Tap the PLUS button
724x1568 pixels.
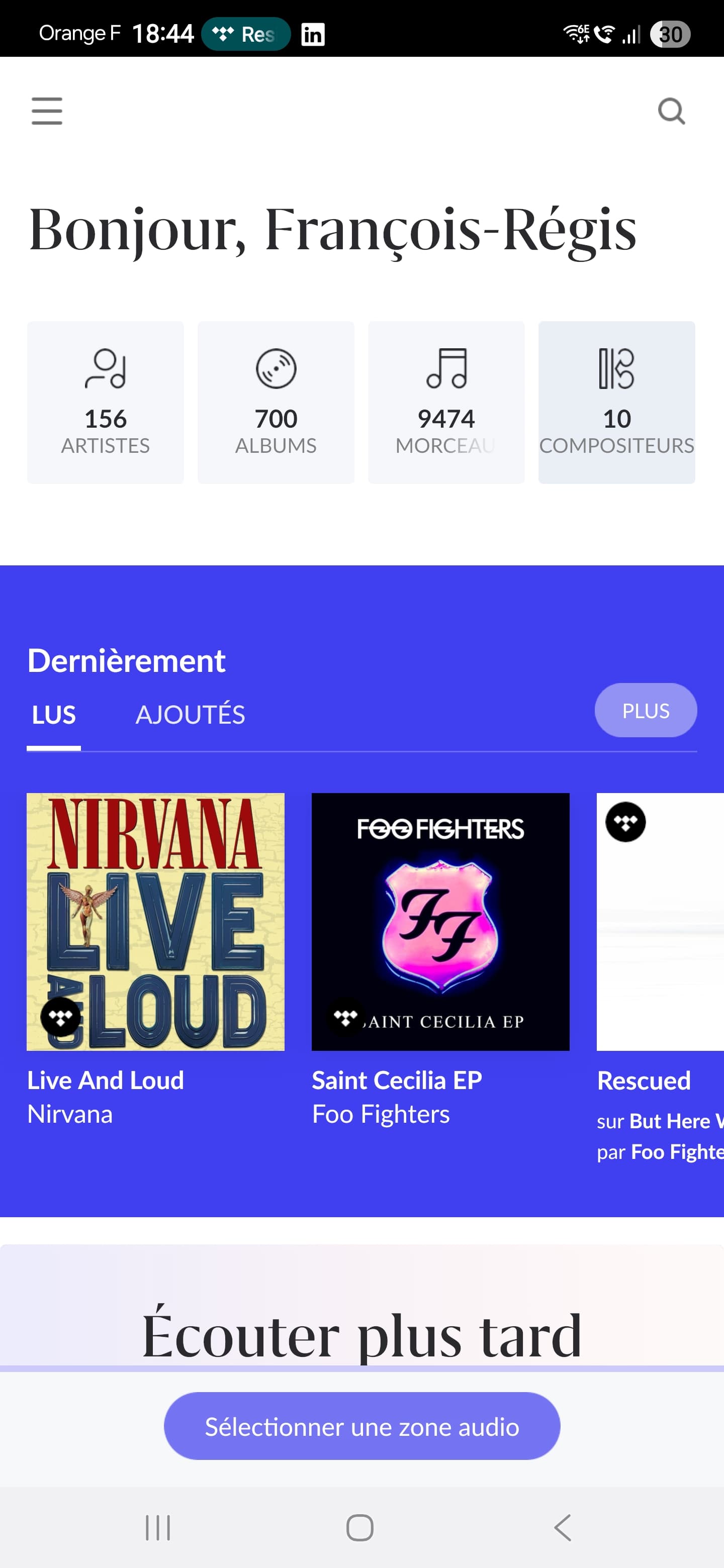[646, 710]
